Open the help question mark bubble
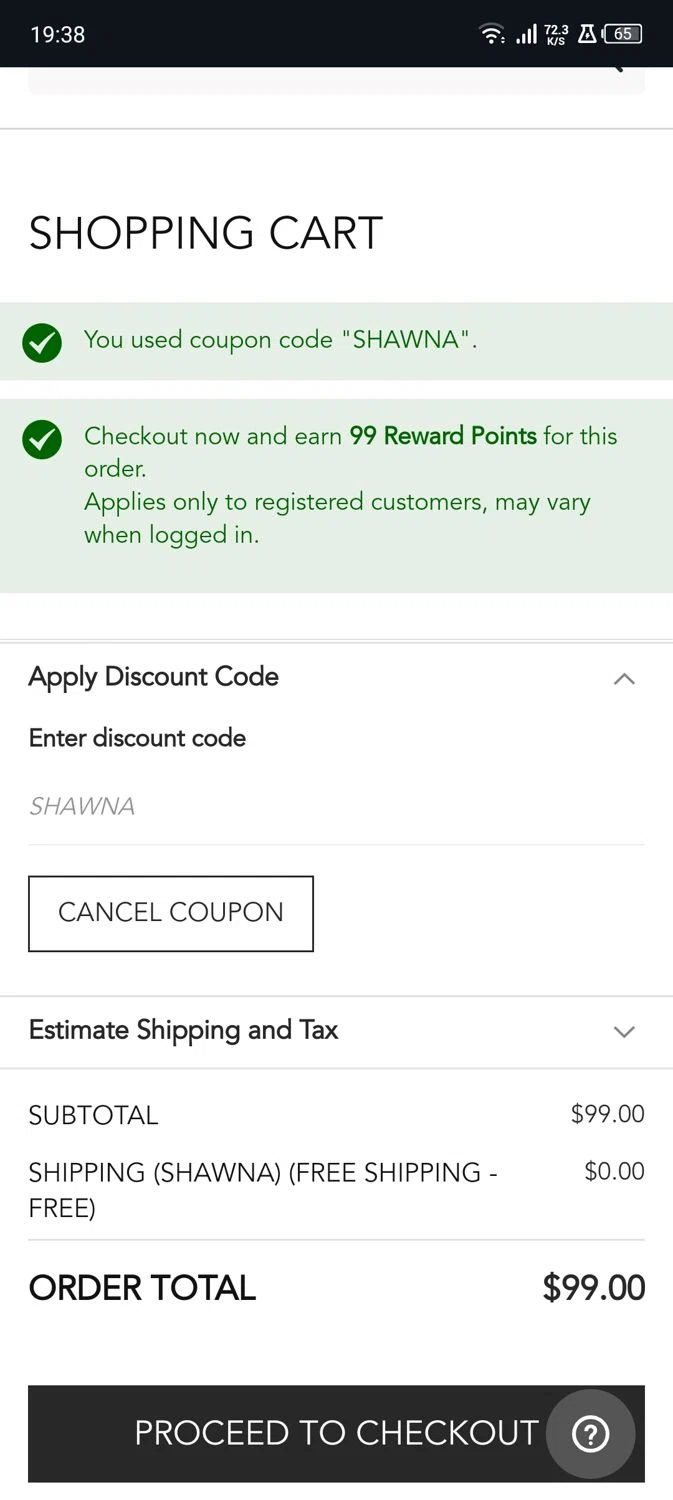The width and height of the screenshot is (673, 1500). click(591, 1435)
